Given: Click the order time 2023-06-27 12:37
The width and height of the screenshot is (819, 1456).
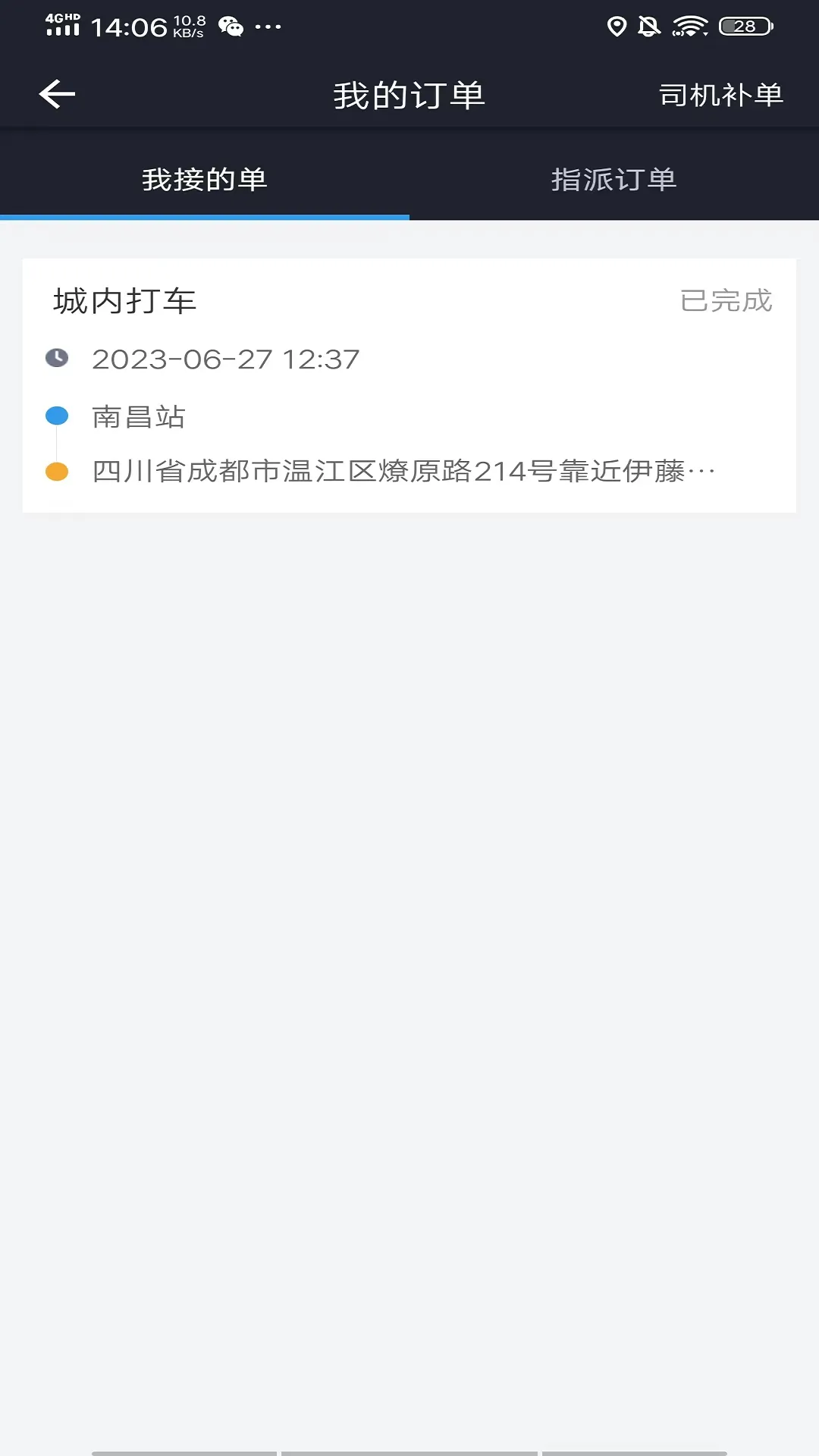Looking at the screenshot, I should pos(226,359).
